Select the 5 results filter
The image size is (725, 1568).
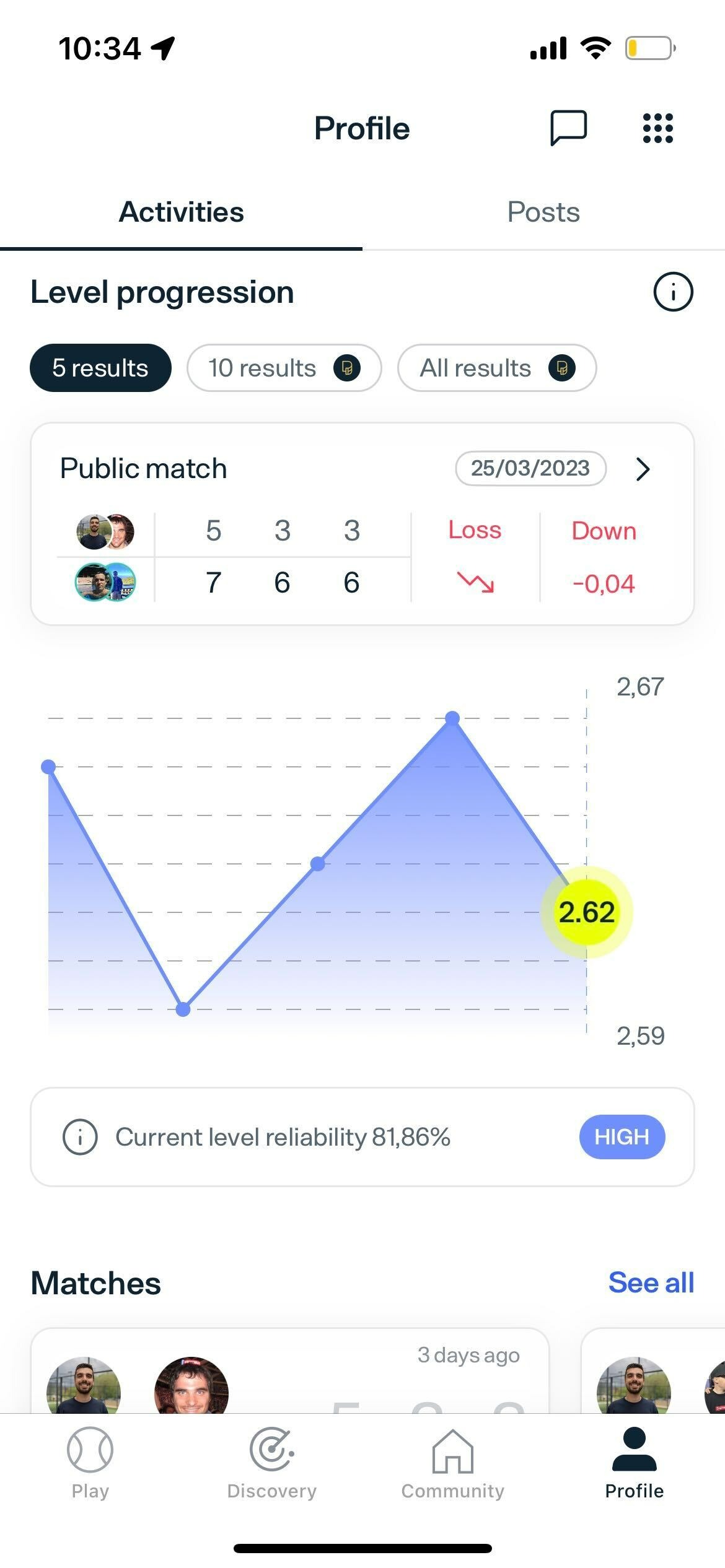point(100,367)
